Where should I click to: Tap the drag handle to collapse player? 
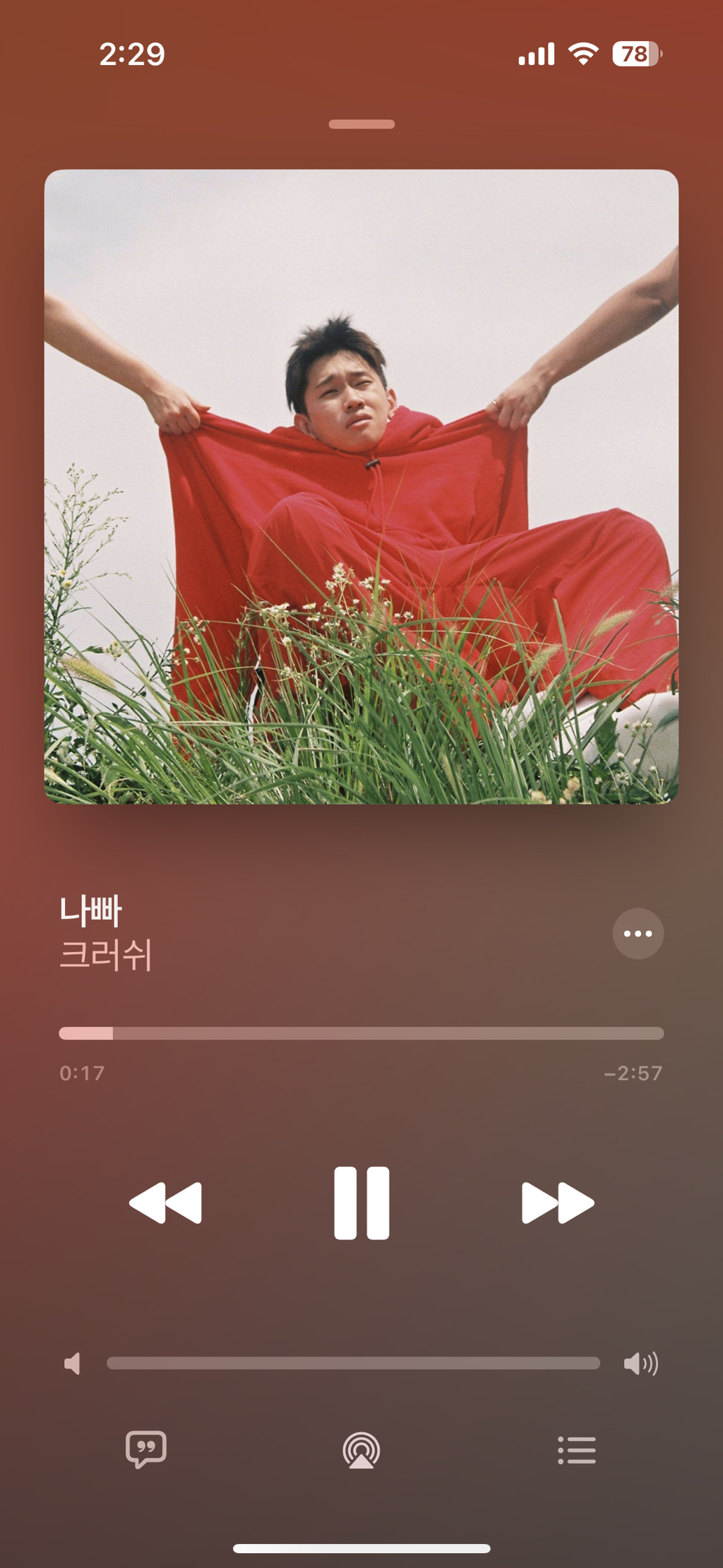pyautogui.click(x=361, y=124)
